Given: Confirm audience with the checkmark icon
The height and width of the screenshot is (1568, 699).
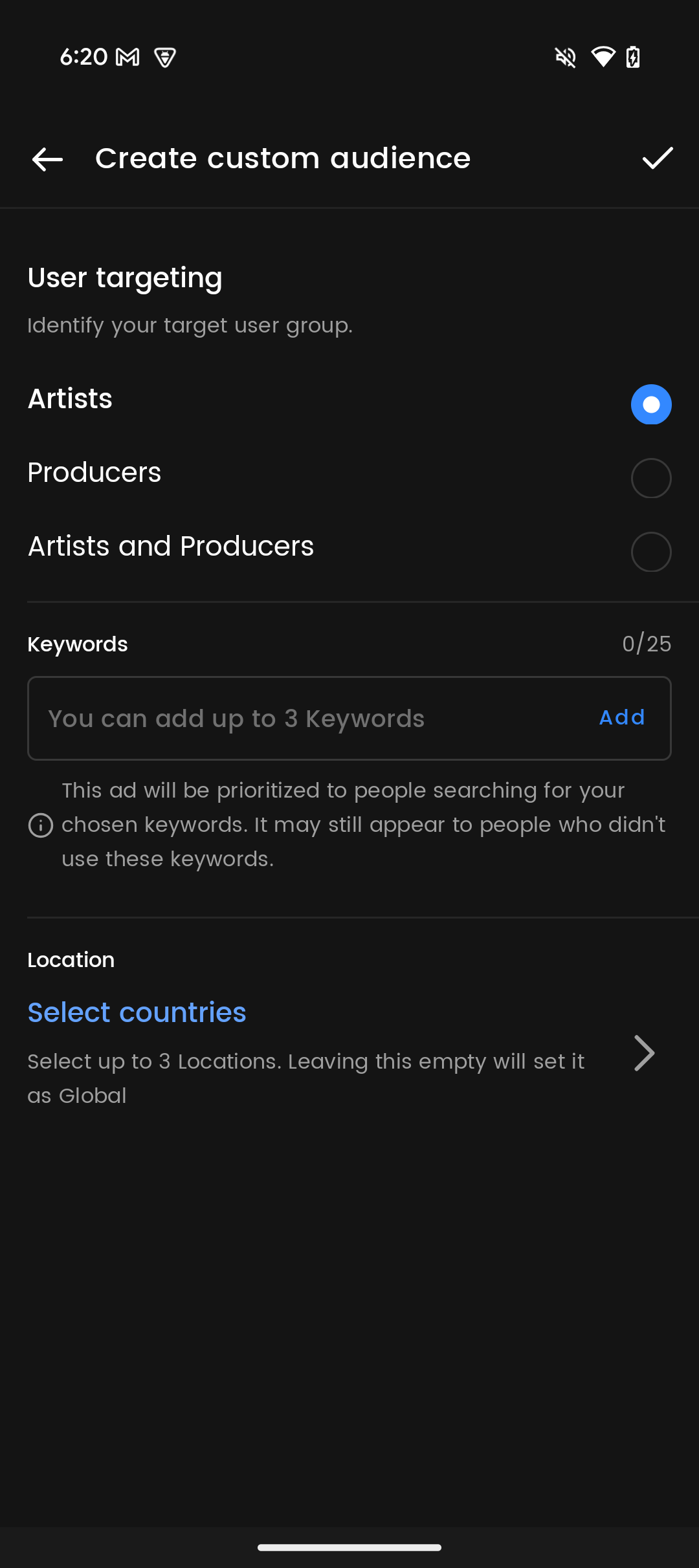Looking at the screenshot, I should (657, 158).
